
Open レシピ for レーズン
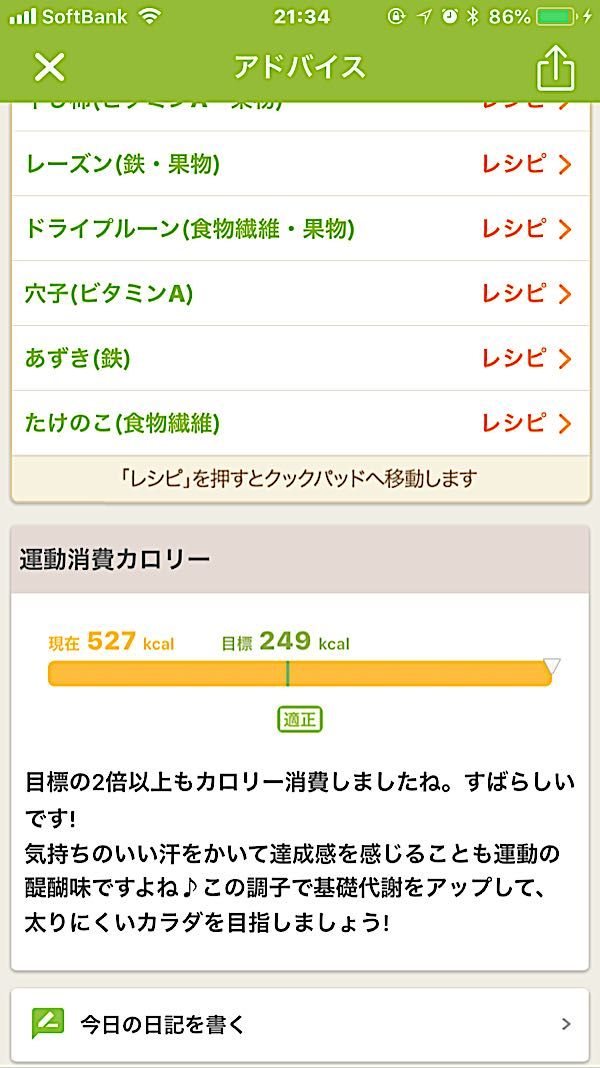pyautogui.click(x=526, y=164)
